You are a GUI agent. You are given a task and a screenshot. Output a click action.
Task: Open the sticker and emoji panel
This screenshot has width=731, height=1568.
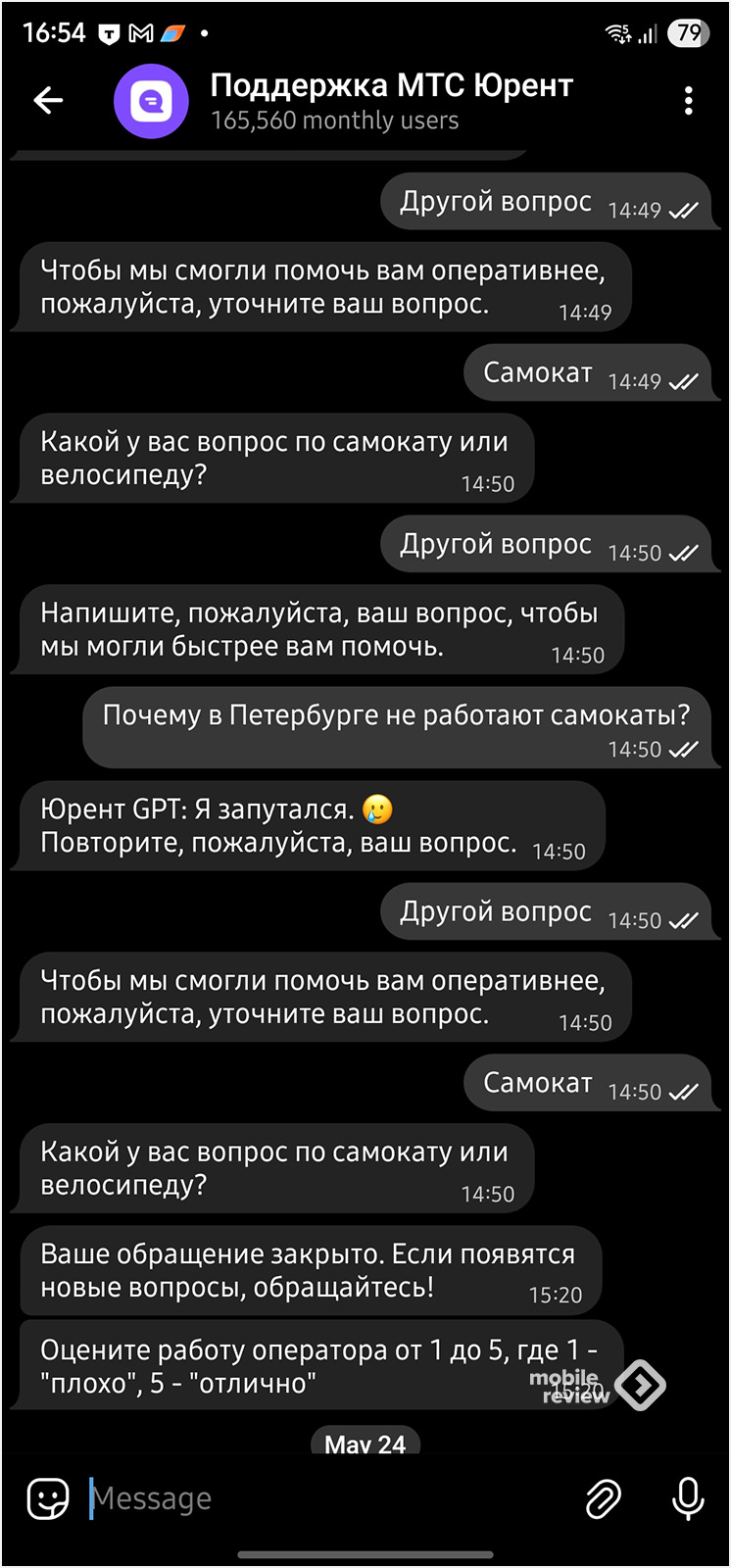click(x=48, y=1498)
